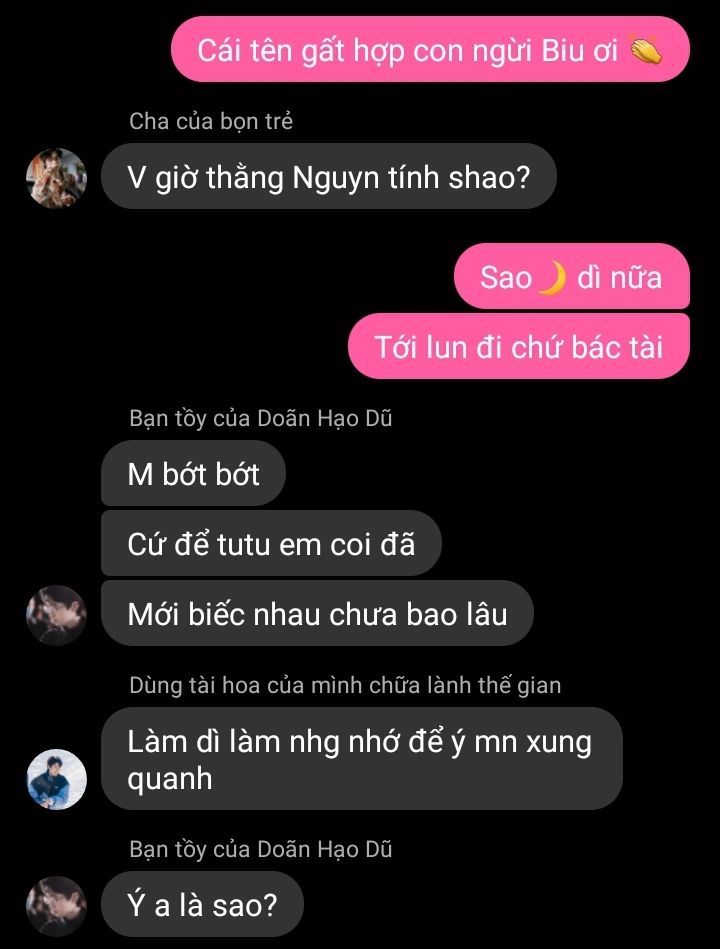Tap avatar next to "Ý a là sao?"
This screenshot has height=949, width=720.
[x=56, y=906]
